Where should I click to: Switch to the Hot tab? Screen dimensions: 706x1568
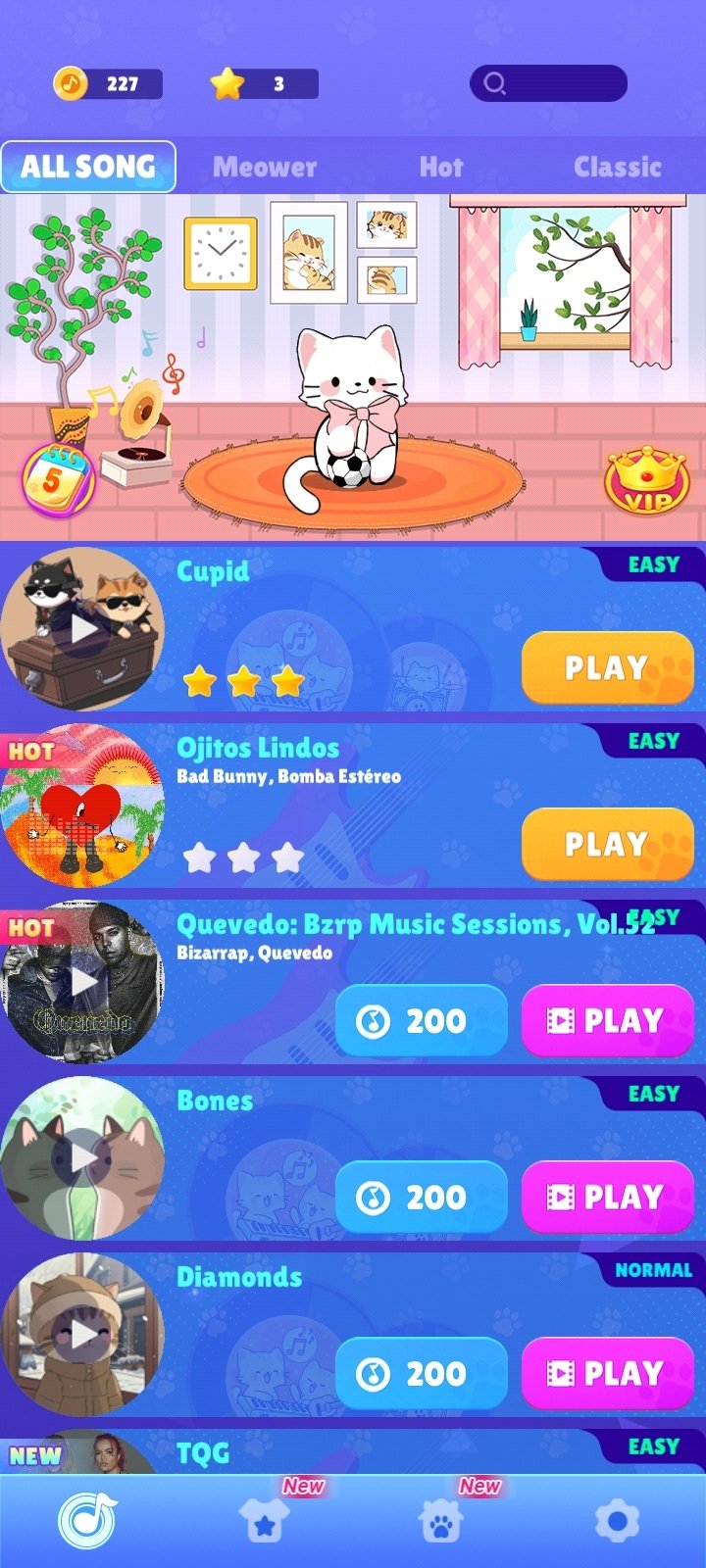(x=441, y=167)
